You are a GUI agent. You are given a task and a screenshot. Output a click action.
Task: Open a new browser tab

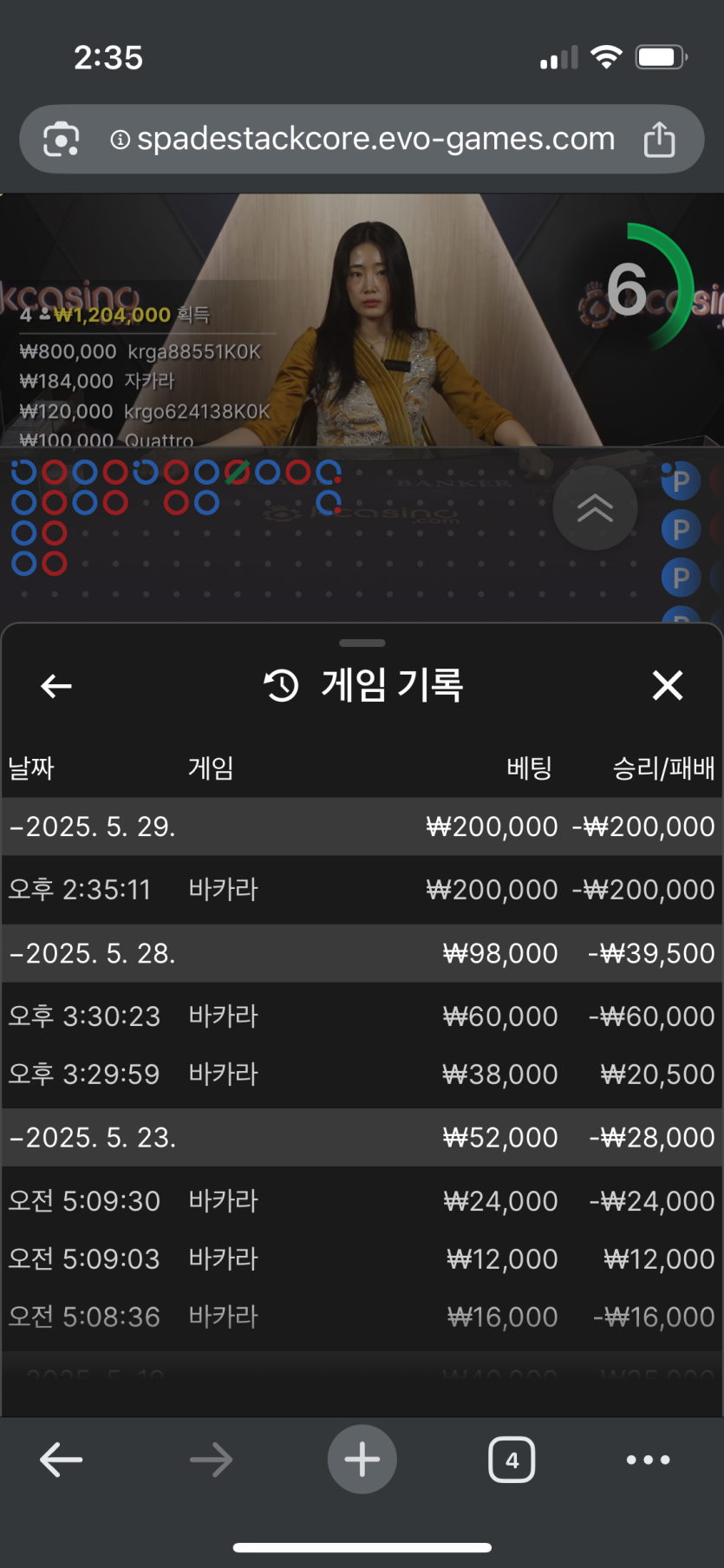click(362, 1460)
